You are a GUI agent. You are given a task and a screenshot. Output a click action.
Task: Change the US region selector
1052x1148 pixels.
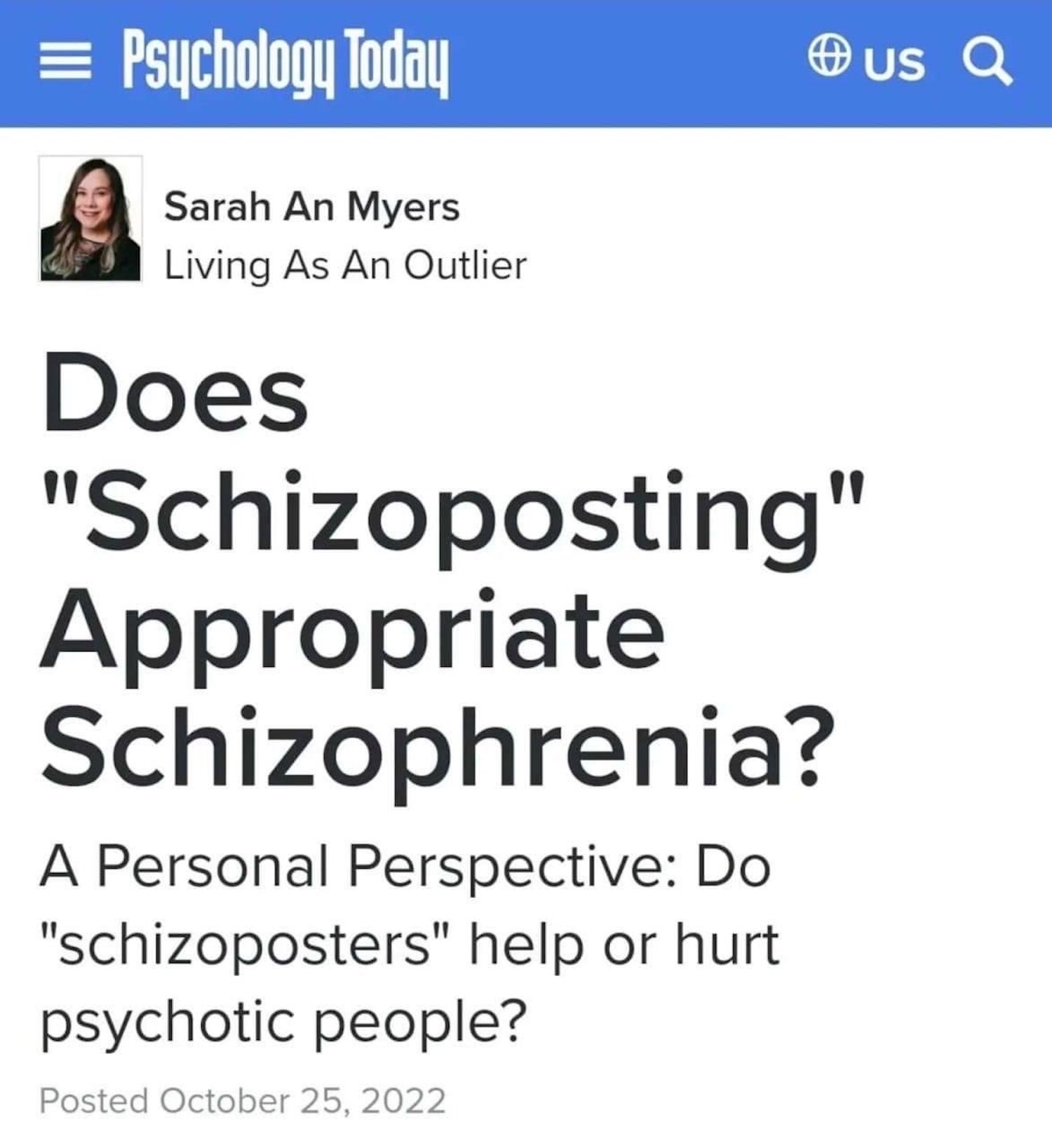867,60
